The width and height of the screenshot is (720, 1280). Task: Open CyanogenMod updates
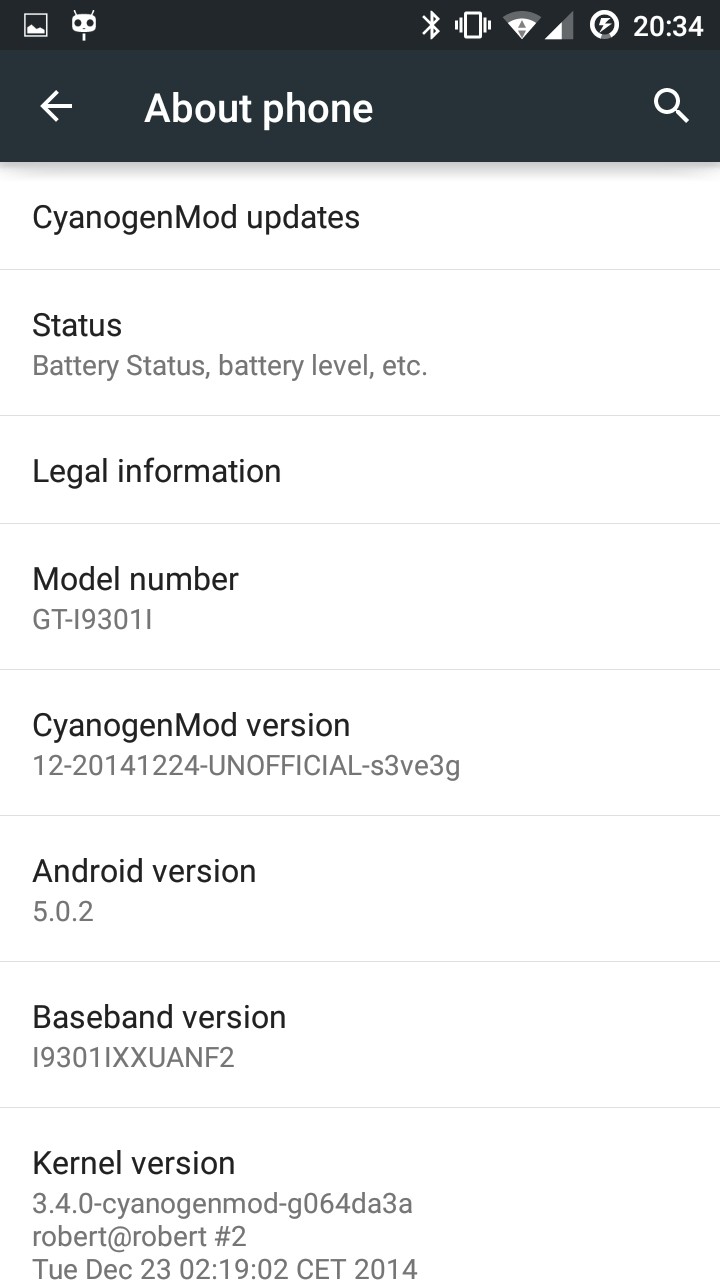pyautogui.click(x=360, y=217)
